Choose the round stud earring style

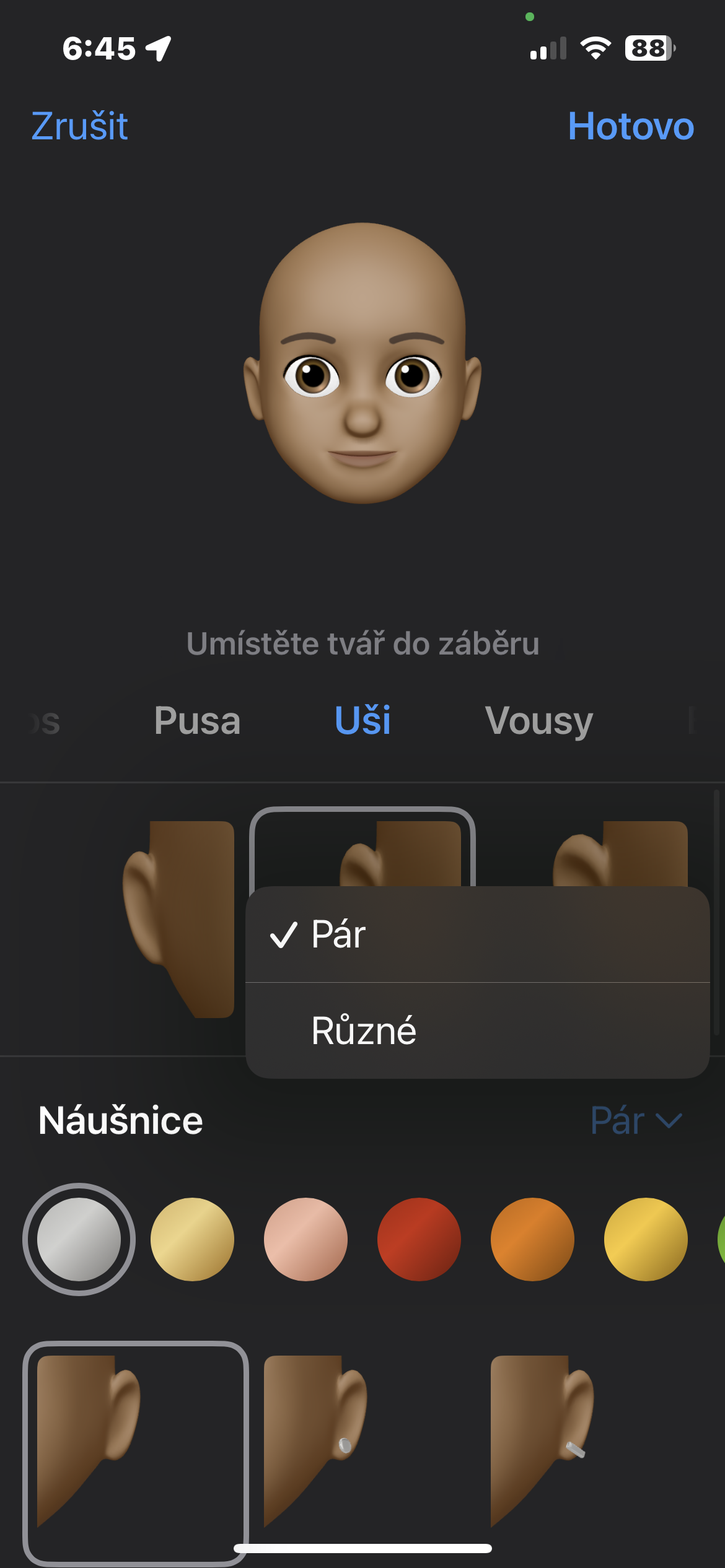pyautogui.click(x=362, y=1443)
